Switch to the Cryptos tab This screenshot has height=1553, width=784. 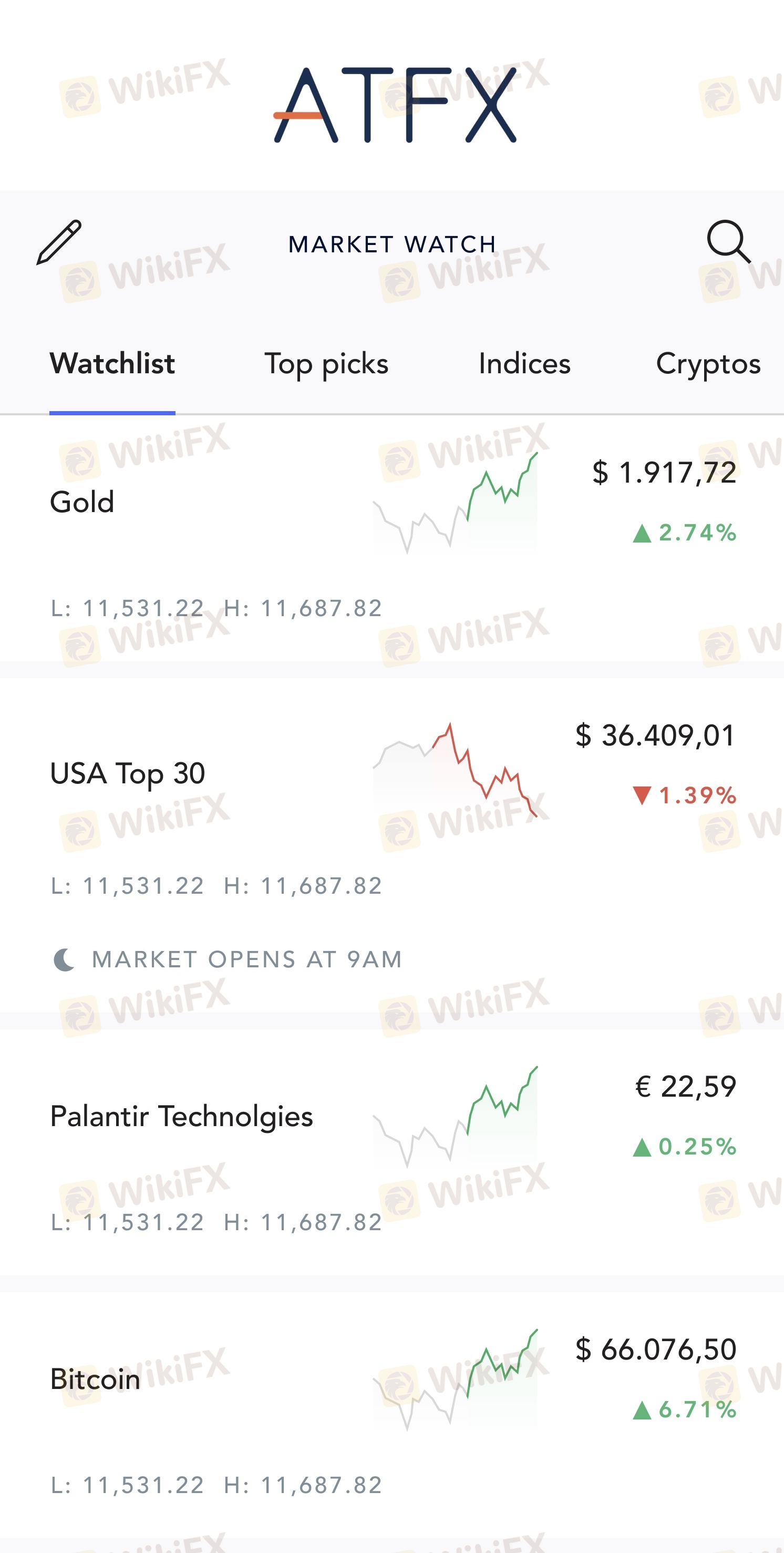tap(708, 363)
